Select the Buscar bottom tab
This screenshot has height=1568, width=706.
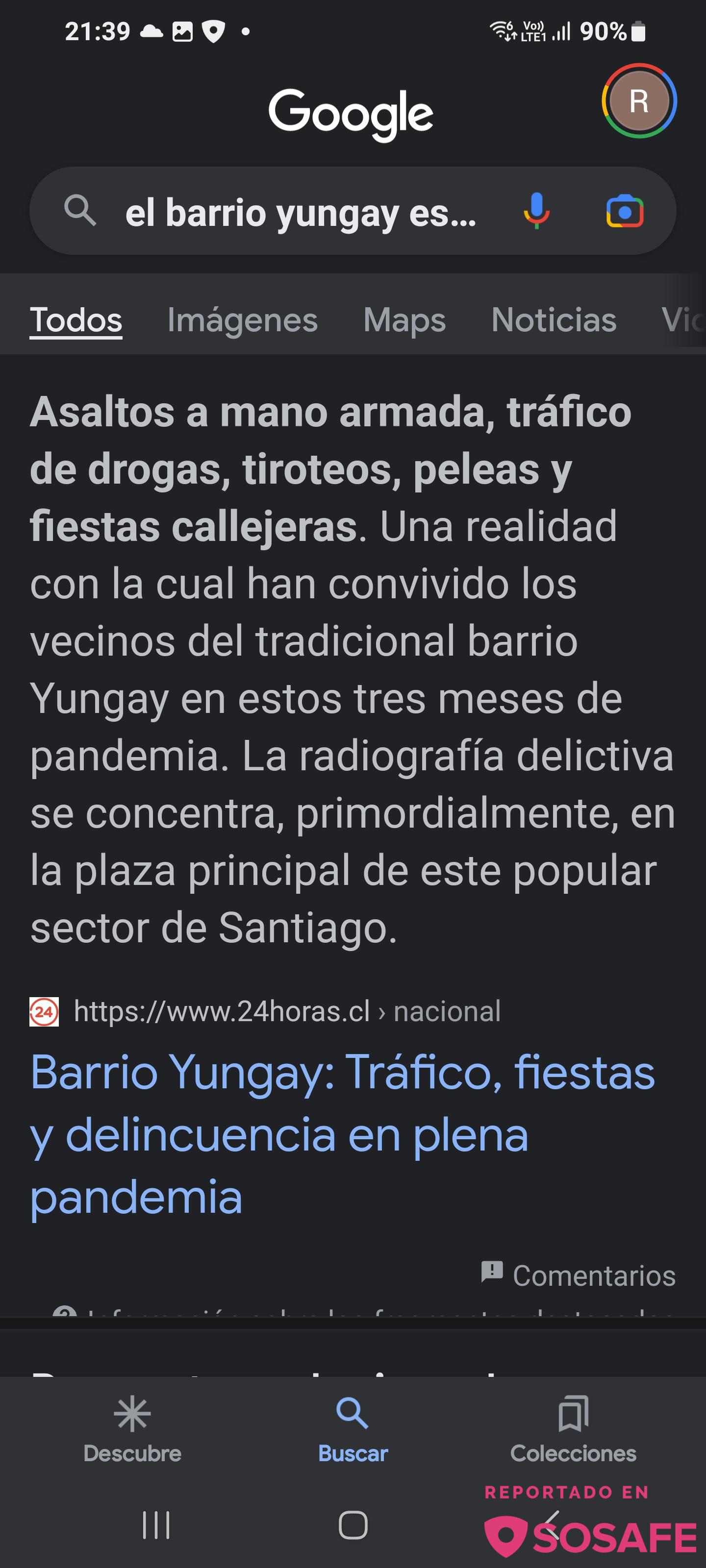pyautogui.click(x=353, y=1429)
